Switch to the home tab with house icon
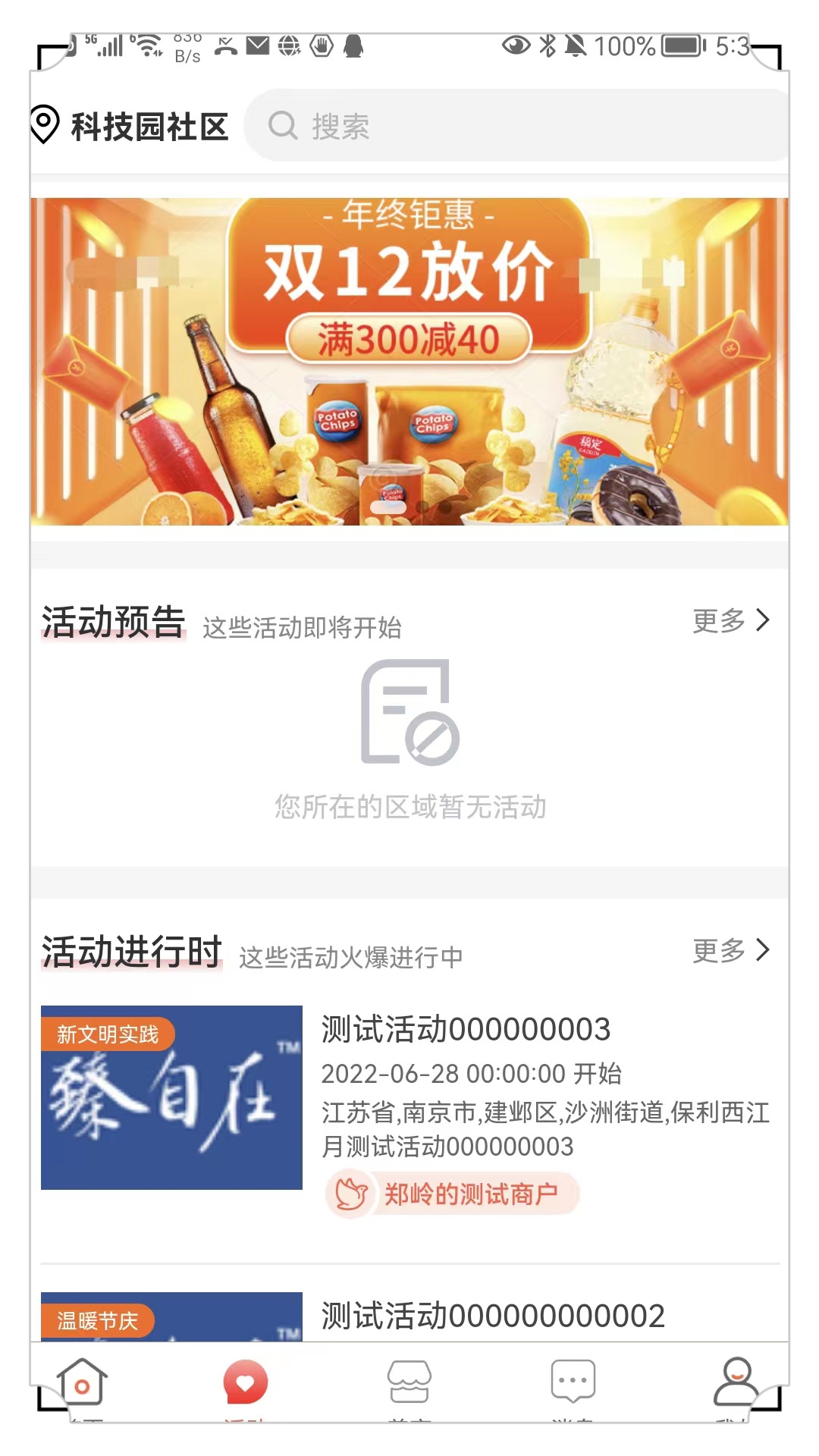The image size is (819, 1456). pyautogui.click(x=82, y=1382)
